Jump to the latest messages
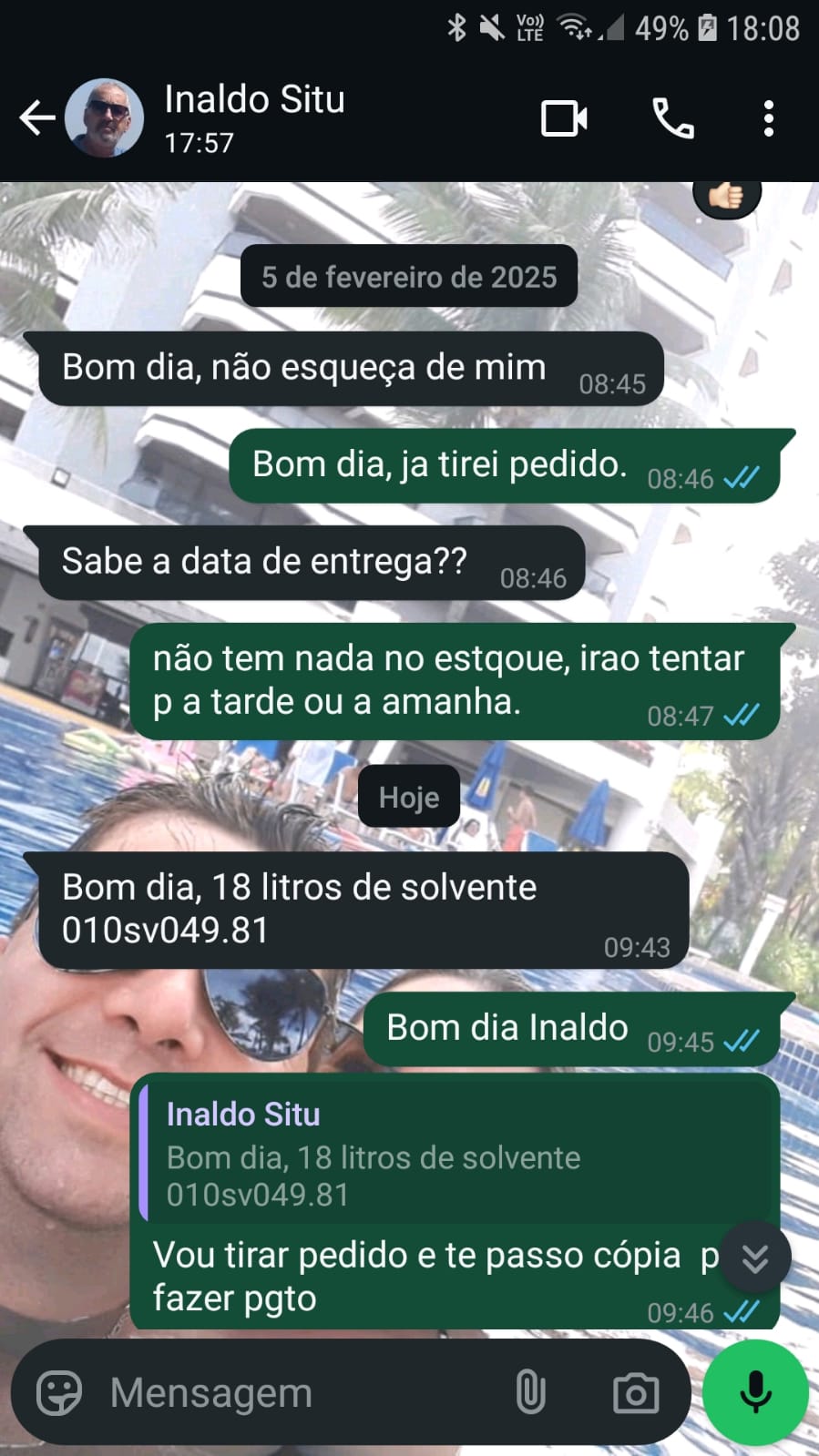Screen dimensions: 819x1456 tap(755, 1258)
